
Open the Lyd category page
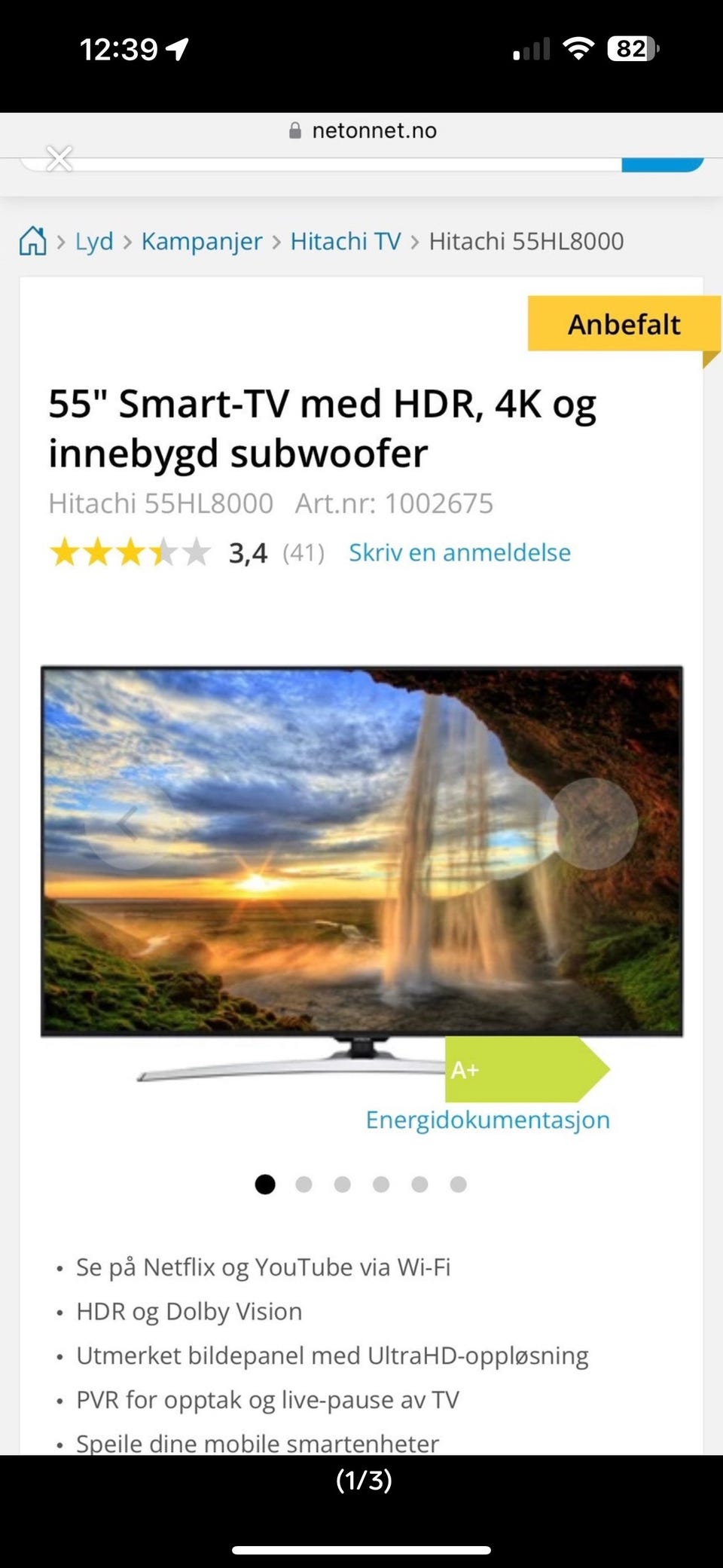tap(93, 241)
